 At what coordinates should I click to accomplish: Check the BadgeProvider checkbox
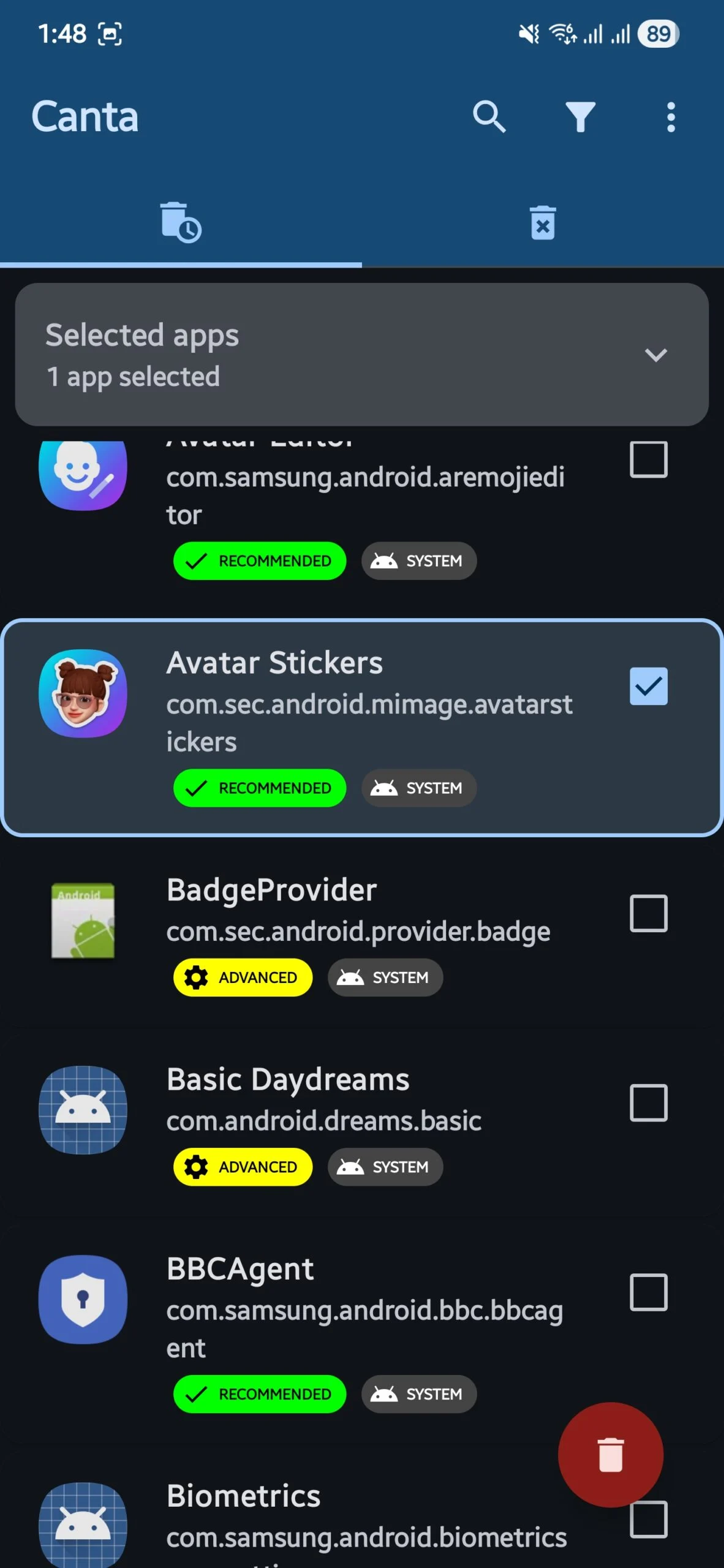(x=648, y=913)
